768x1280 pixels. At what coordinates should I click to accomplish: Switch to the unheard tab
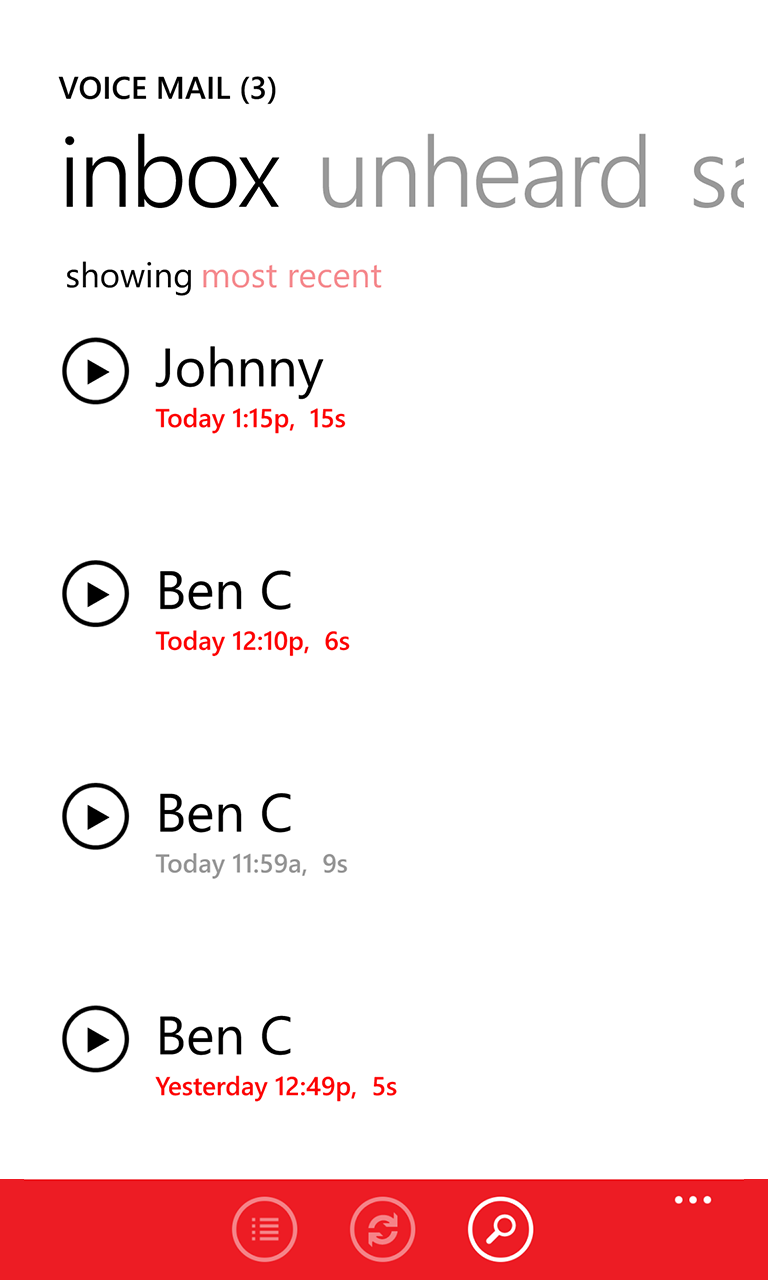coord(484,175)
